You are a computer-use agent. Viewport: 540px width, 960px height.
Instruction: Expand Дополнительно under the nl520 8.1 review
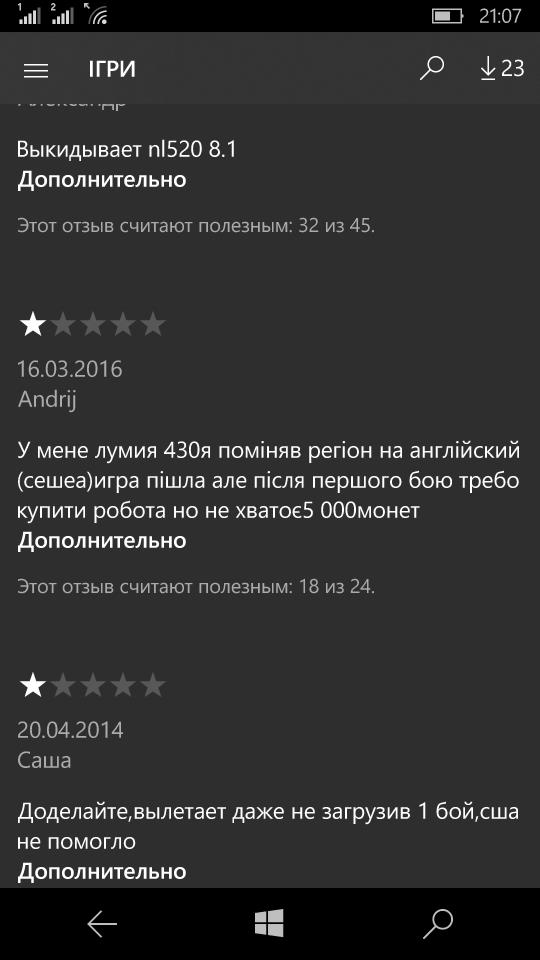coord(102,180)
